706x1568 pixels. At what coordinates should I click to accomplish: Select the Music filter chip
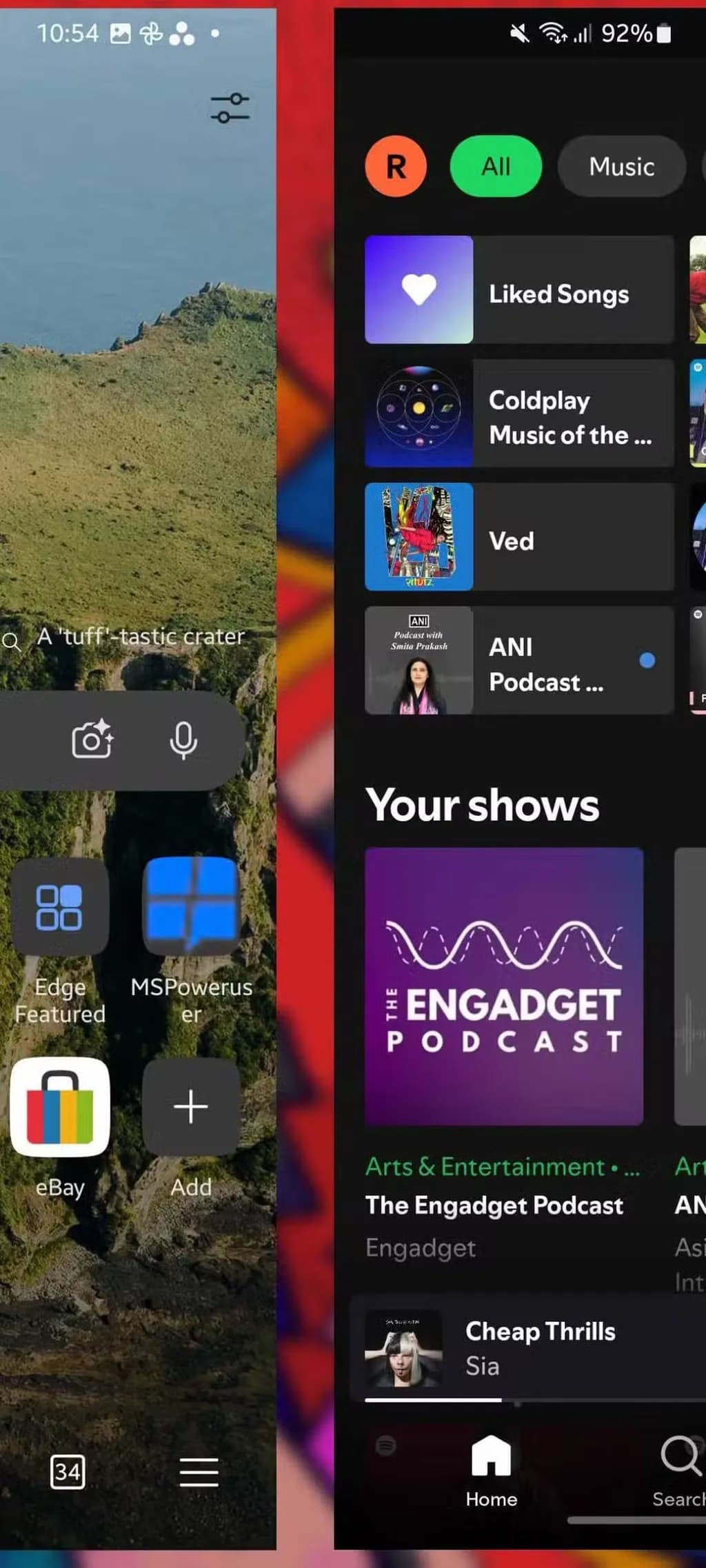621,167
